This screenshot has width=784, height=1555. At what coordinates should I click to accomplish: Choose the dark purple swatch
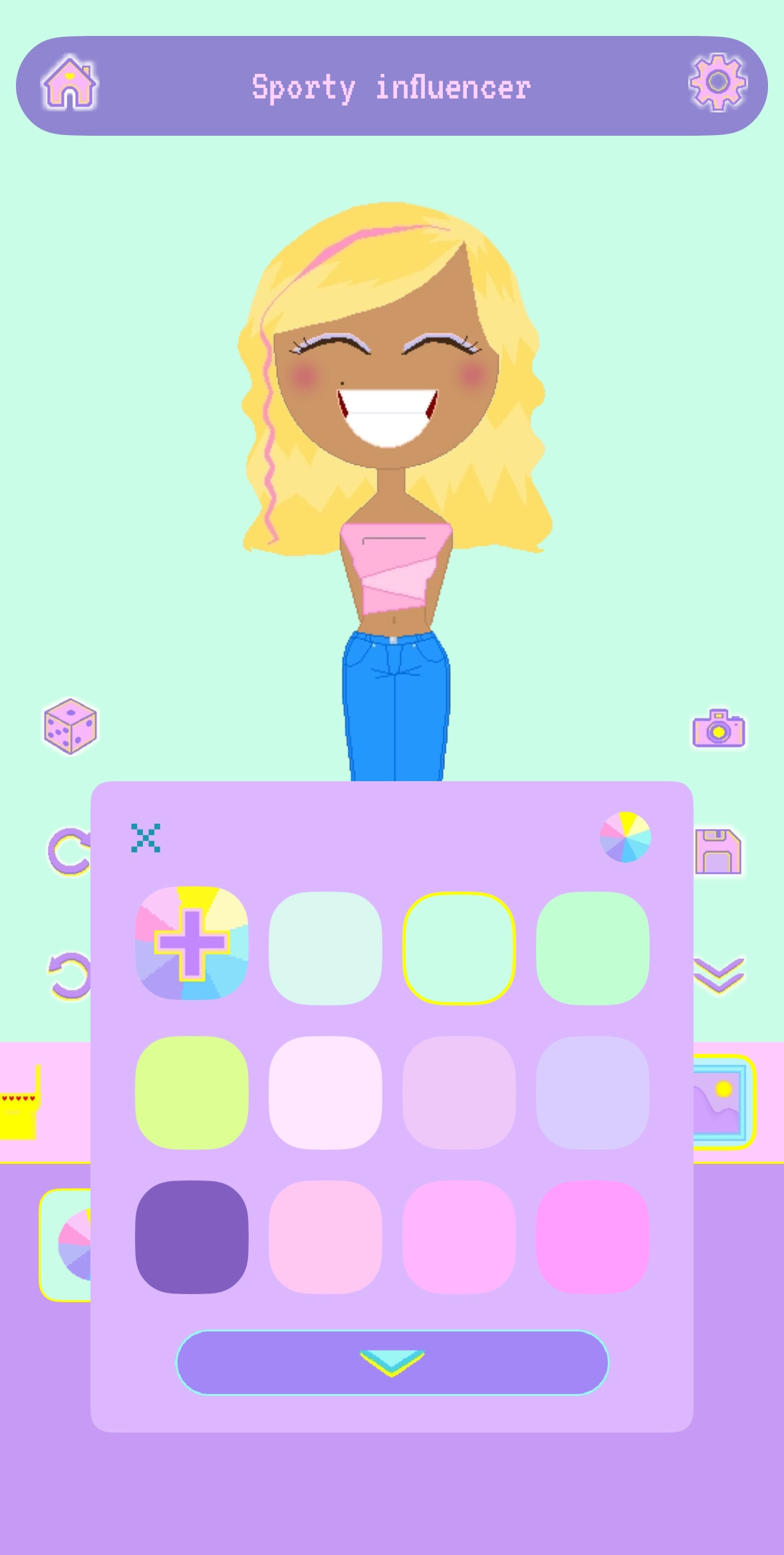click(192, 1237)
